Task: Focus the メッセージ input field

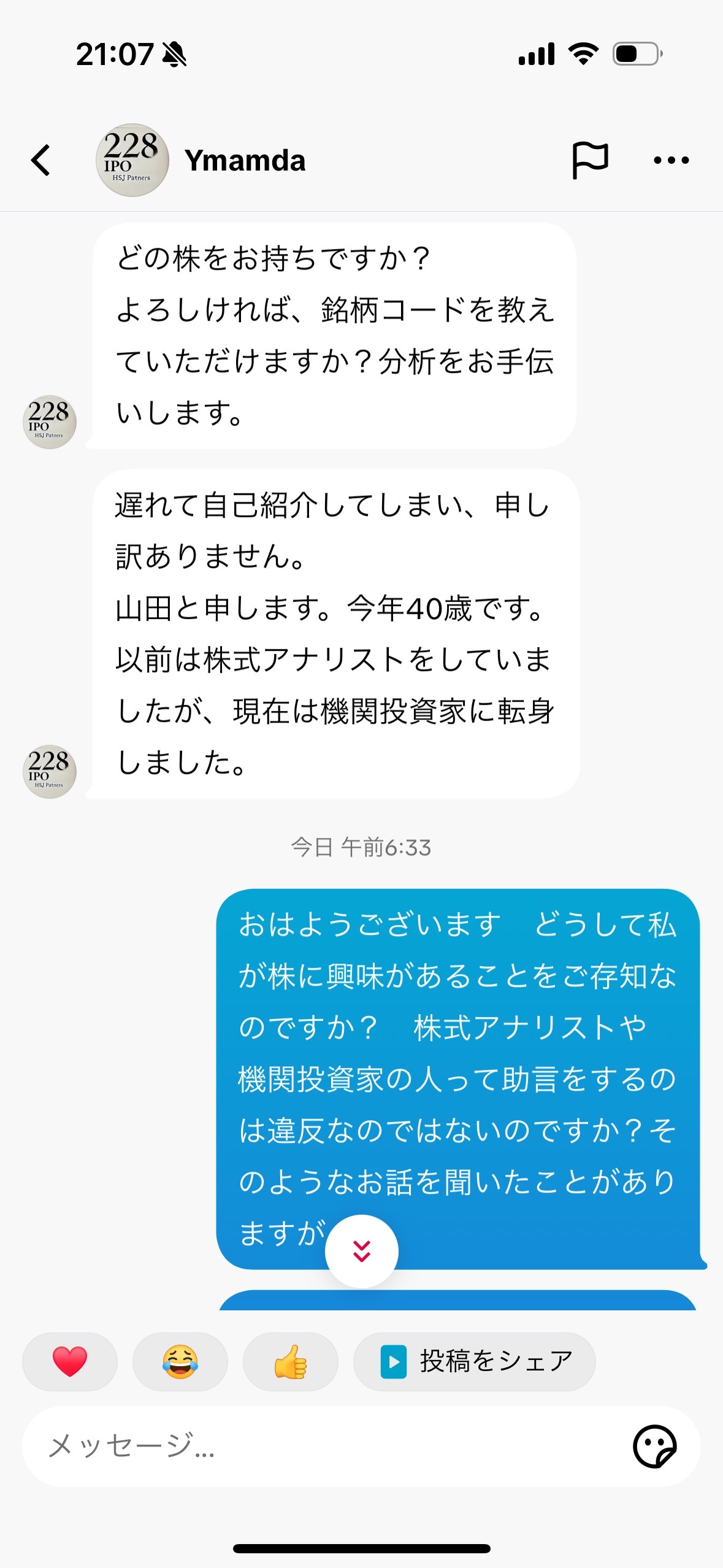Action: [x=325, y=1446]
